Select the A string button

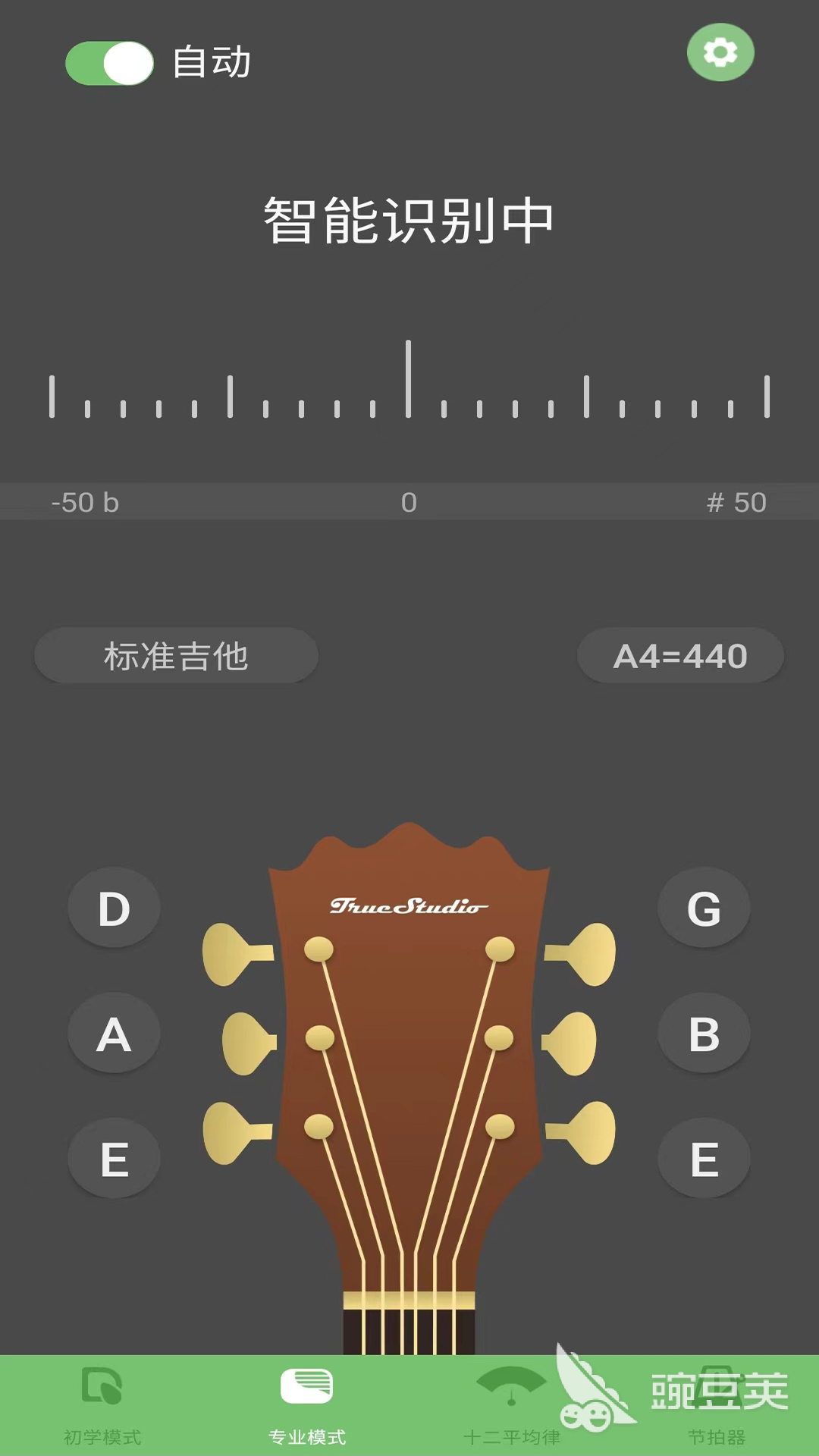click(114, 1034)
